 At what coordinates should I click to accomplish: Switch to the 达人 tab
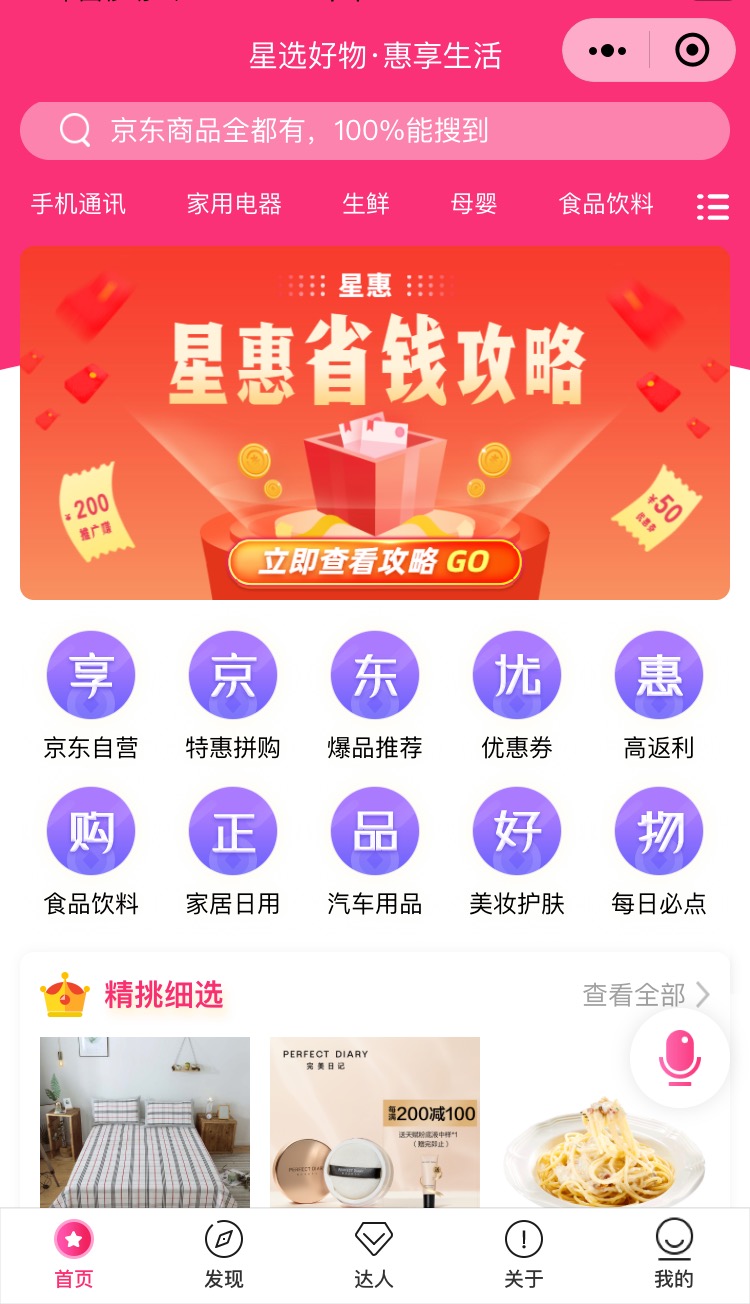(x=374, y=1256)
